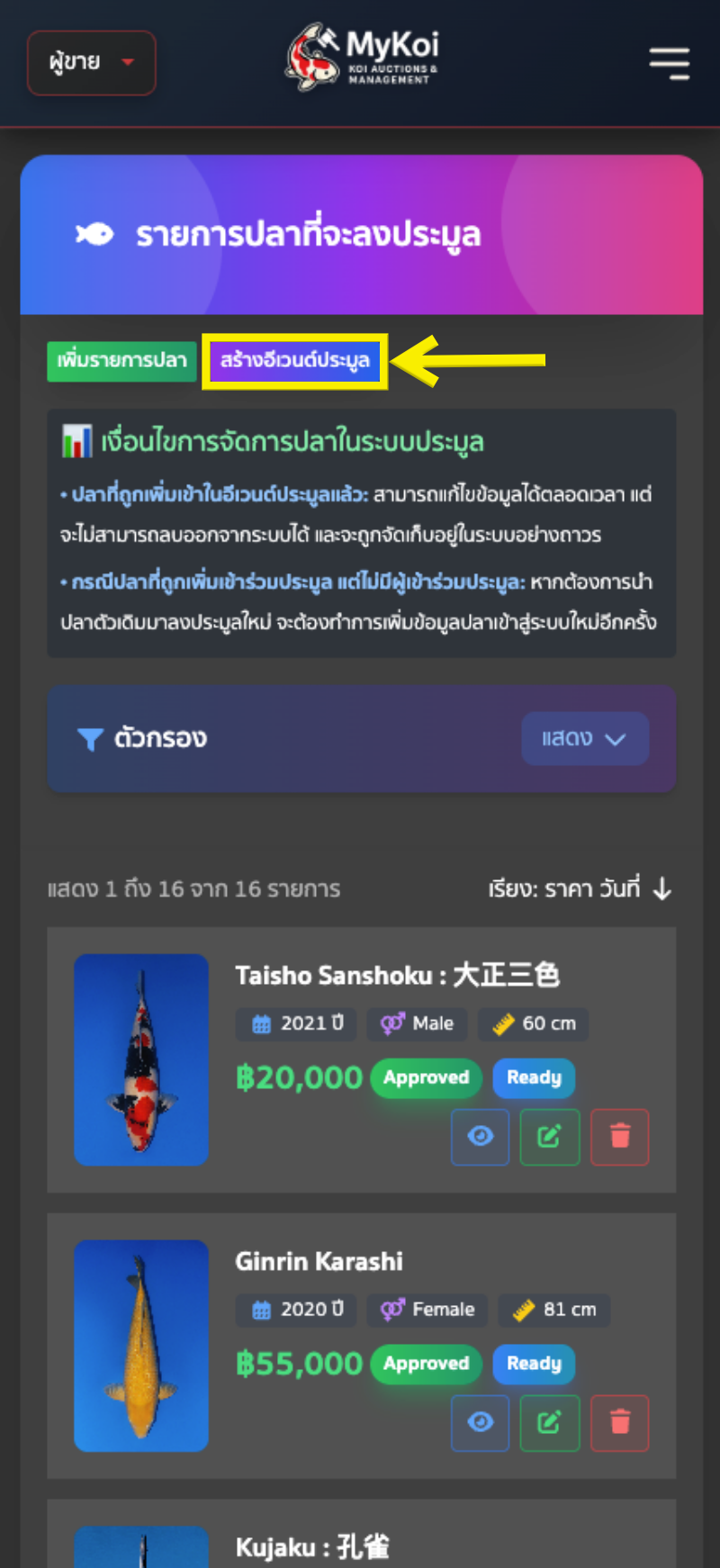
Task: Toggle sort direction arrow next to ราคา วันที่
Action: click(662, 889)
